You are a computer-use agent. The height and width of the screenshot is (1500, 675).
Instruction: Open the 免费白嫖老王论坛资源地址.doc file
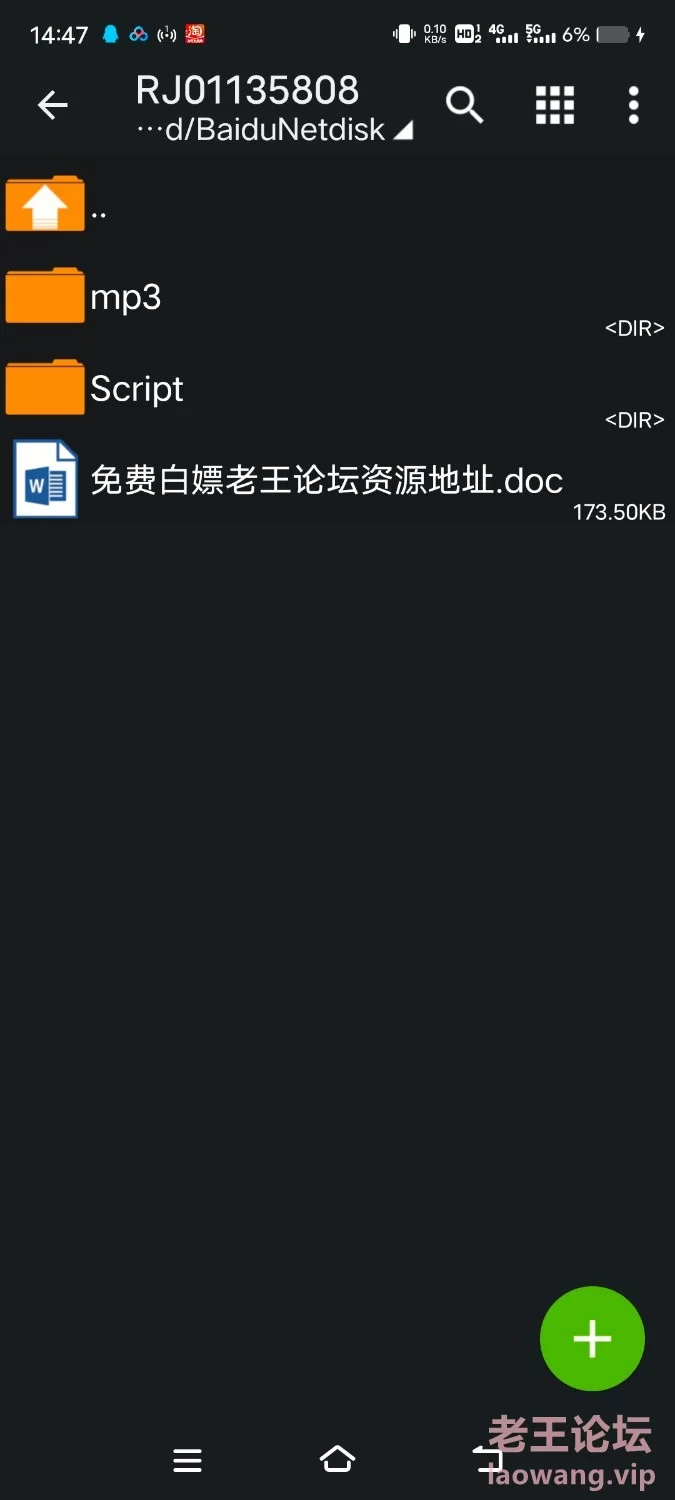337,481
